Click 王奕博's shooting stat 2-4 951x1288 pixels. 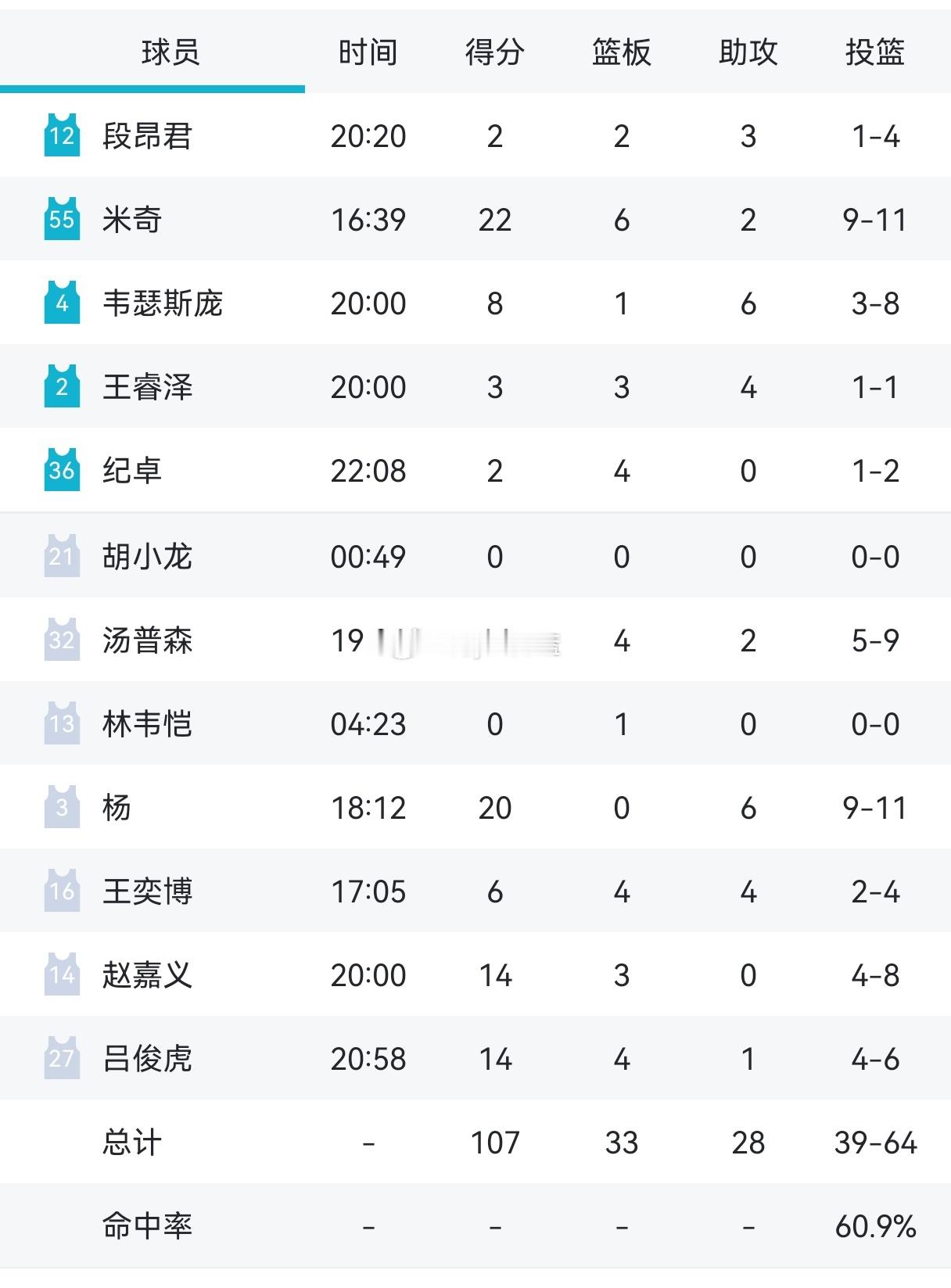coord(876,891)
